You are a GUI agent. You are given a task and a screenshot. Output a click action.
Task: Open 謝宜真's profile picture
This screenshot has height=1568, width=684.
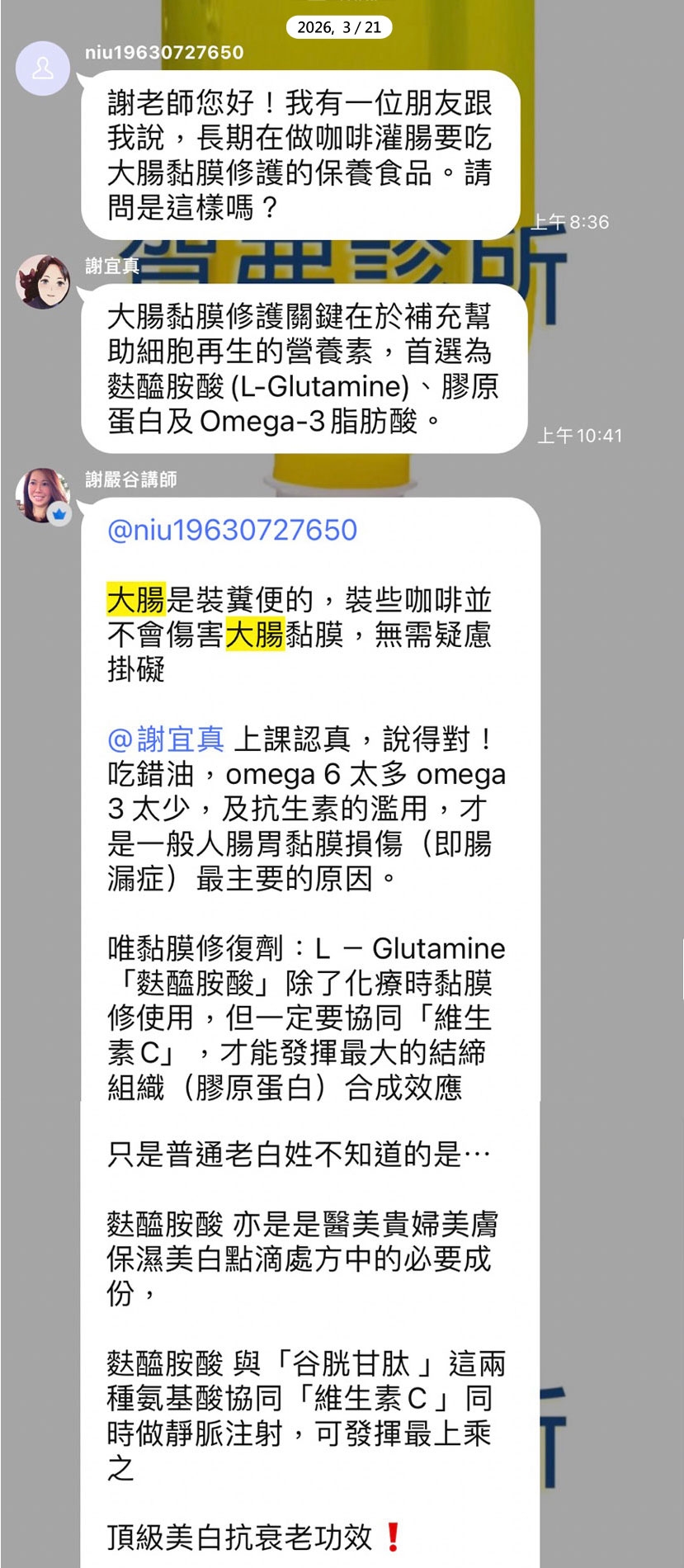point(43,281)
